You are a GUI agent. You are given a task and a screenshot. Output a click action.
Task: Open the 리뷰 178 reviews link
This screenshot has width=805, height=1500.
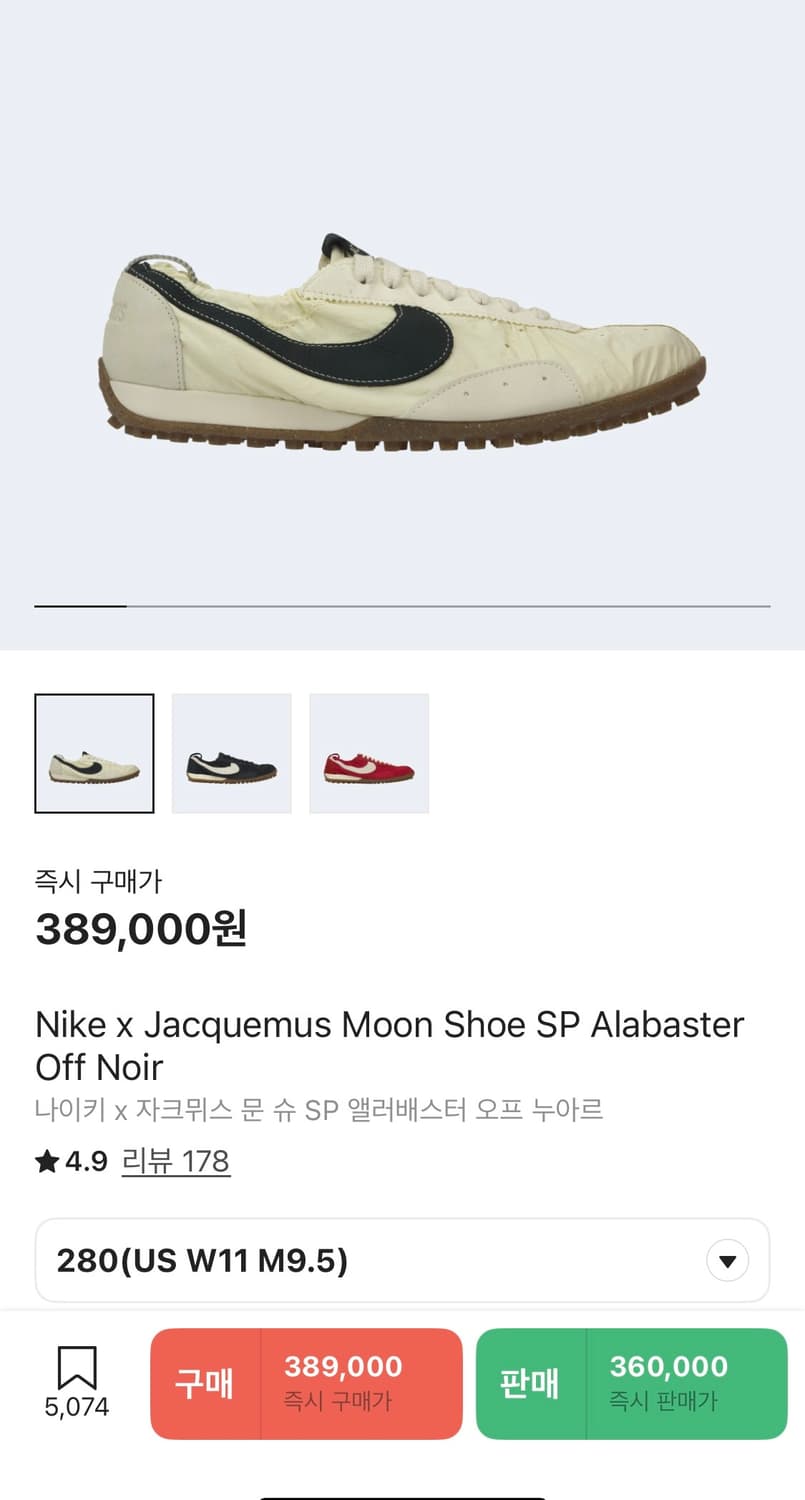tap(176, 1161)
